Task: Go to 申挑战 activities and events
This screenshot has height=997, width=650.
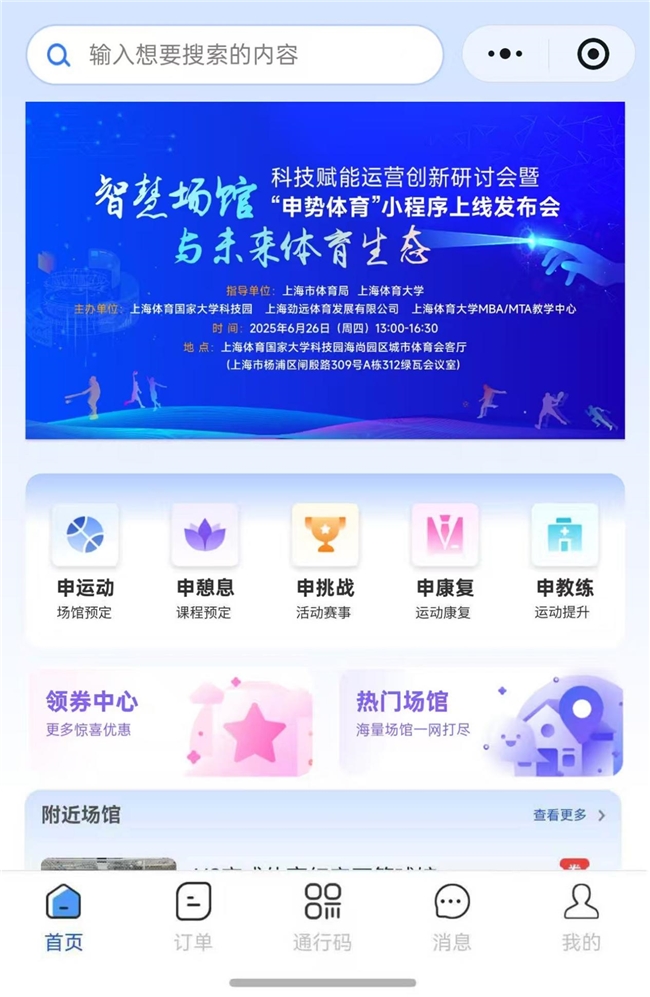Action: (x=325, y=561)
